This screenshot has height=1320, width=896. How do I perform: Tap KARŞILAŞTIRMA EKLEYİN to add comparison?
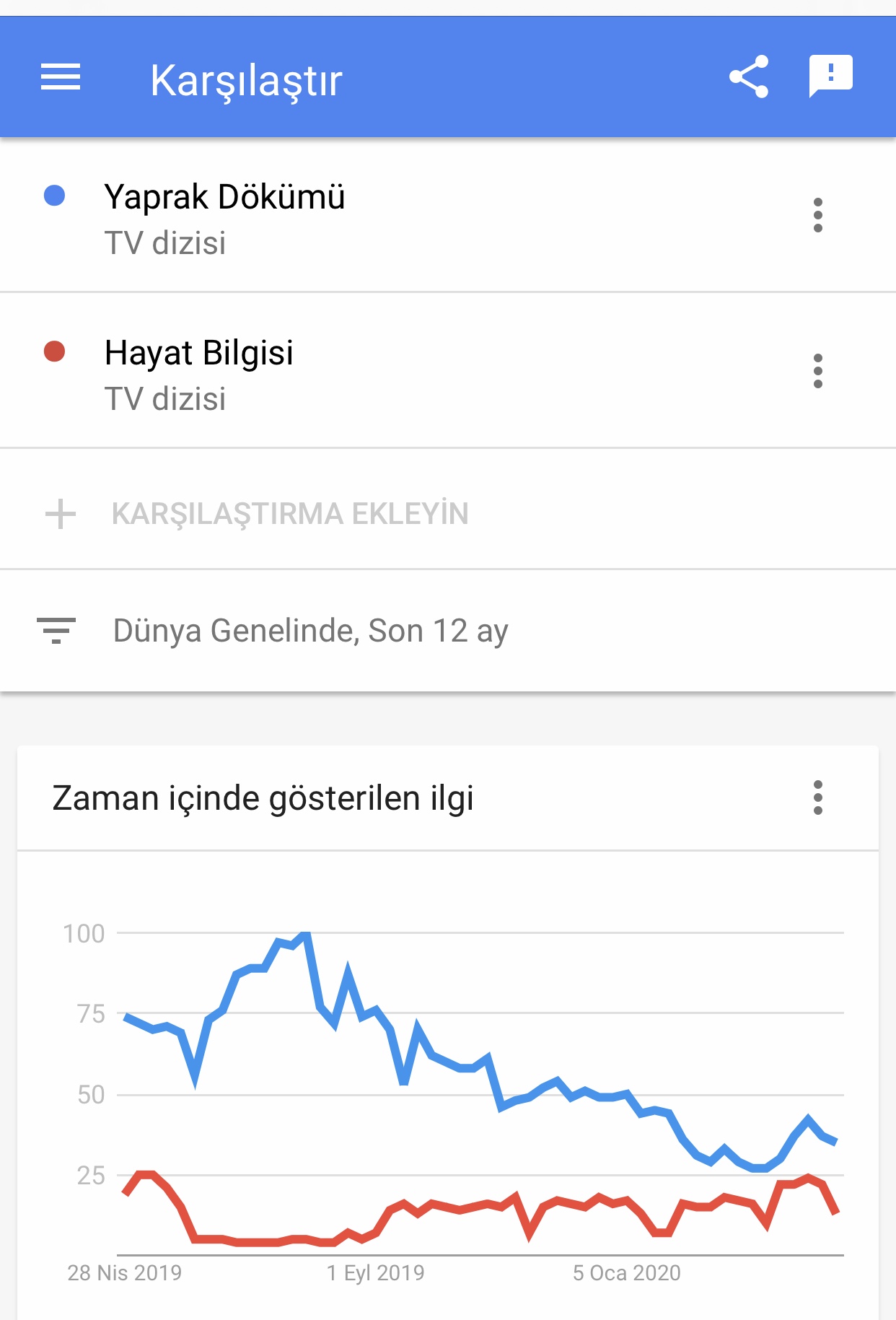click(289, 514)
